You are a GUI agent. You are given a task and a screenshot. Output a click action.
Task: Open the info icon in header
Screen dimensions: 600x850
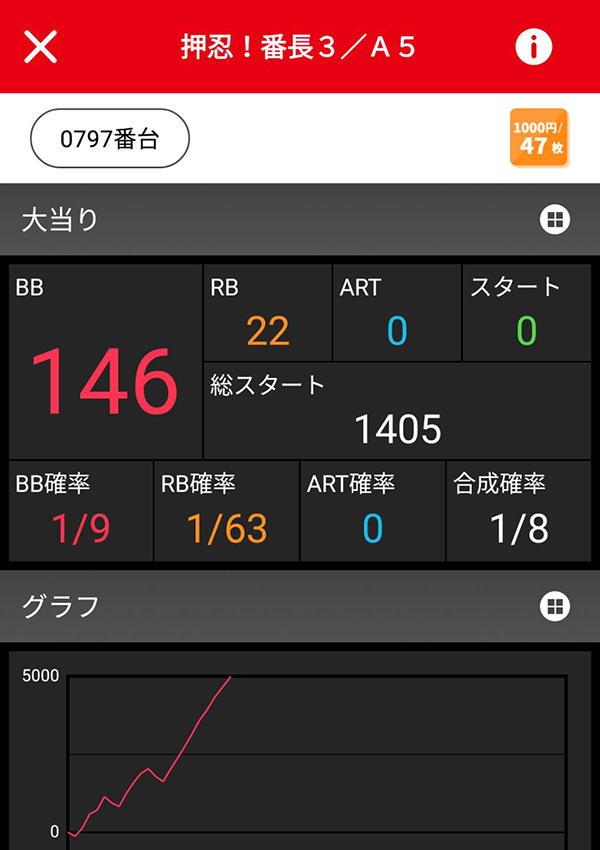coord(534,46)
